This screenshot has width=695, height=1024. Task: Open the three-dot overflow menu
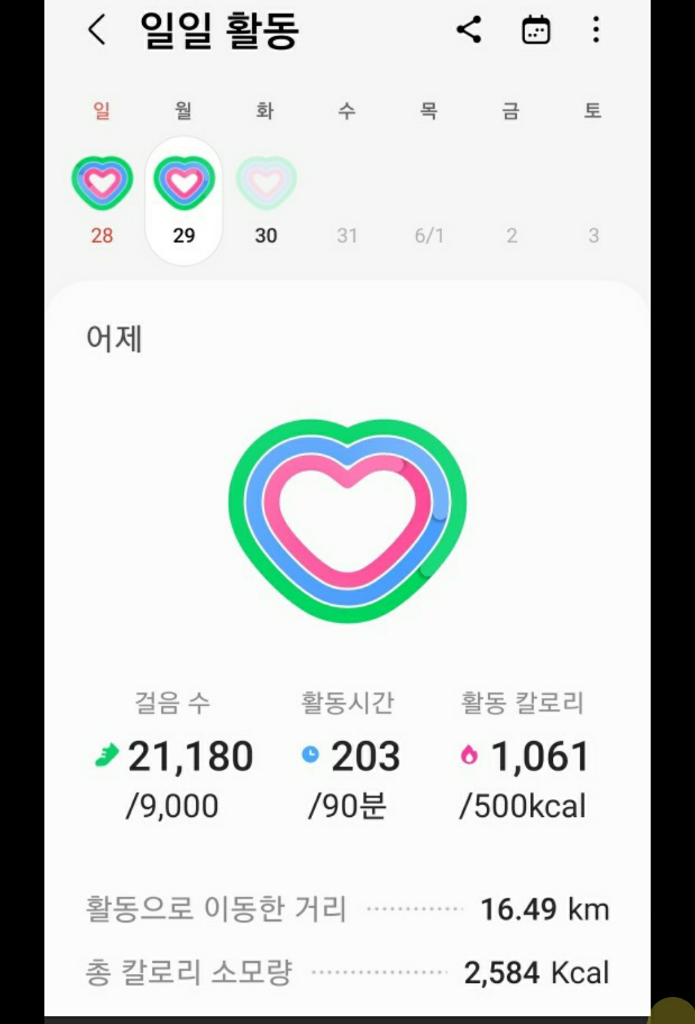[x=596, y=30]
